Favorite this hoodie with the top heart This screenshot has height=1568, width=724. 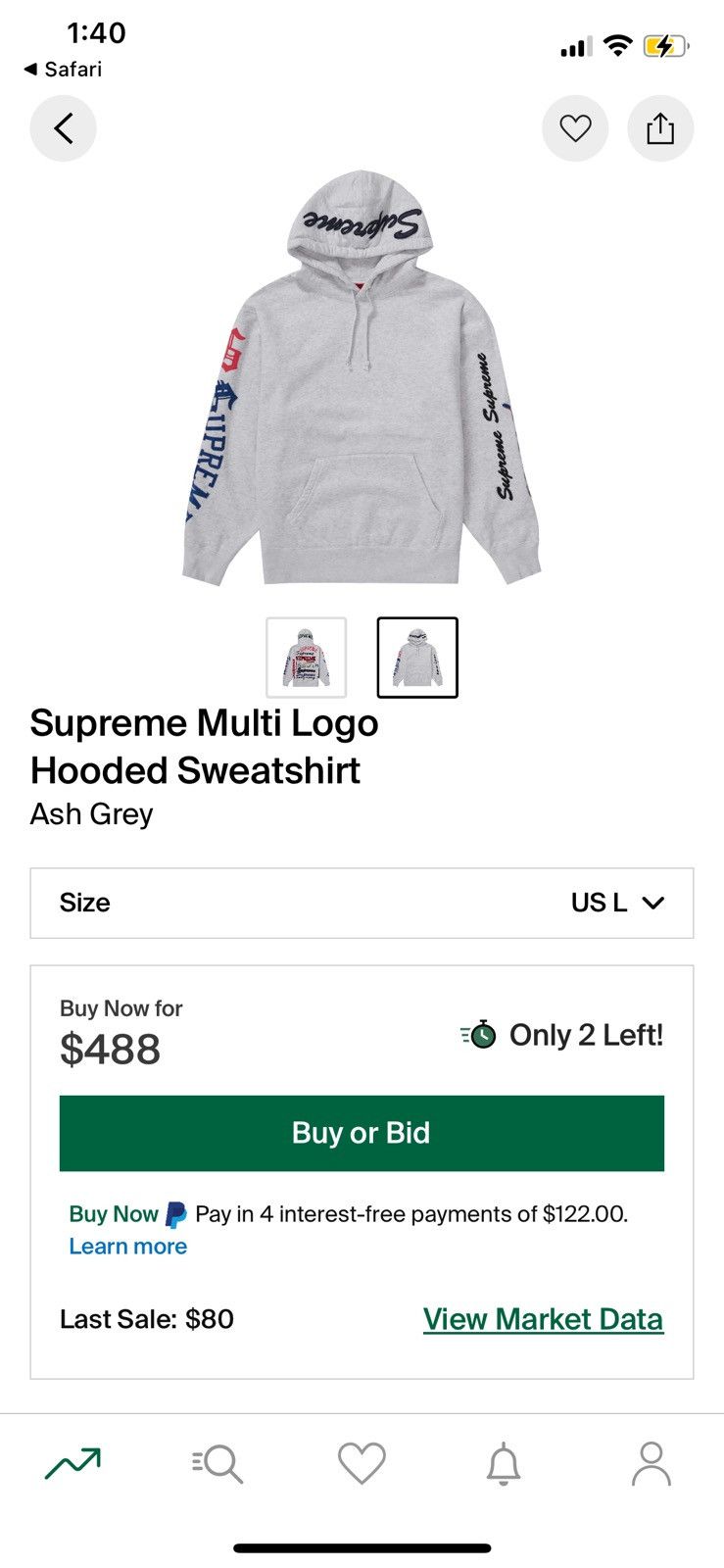[x=575, y=128]
